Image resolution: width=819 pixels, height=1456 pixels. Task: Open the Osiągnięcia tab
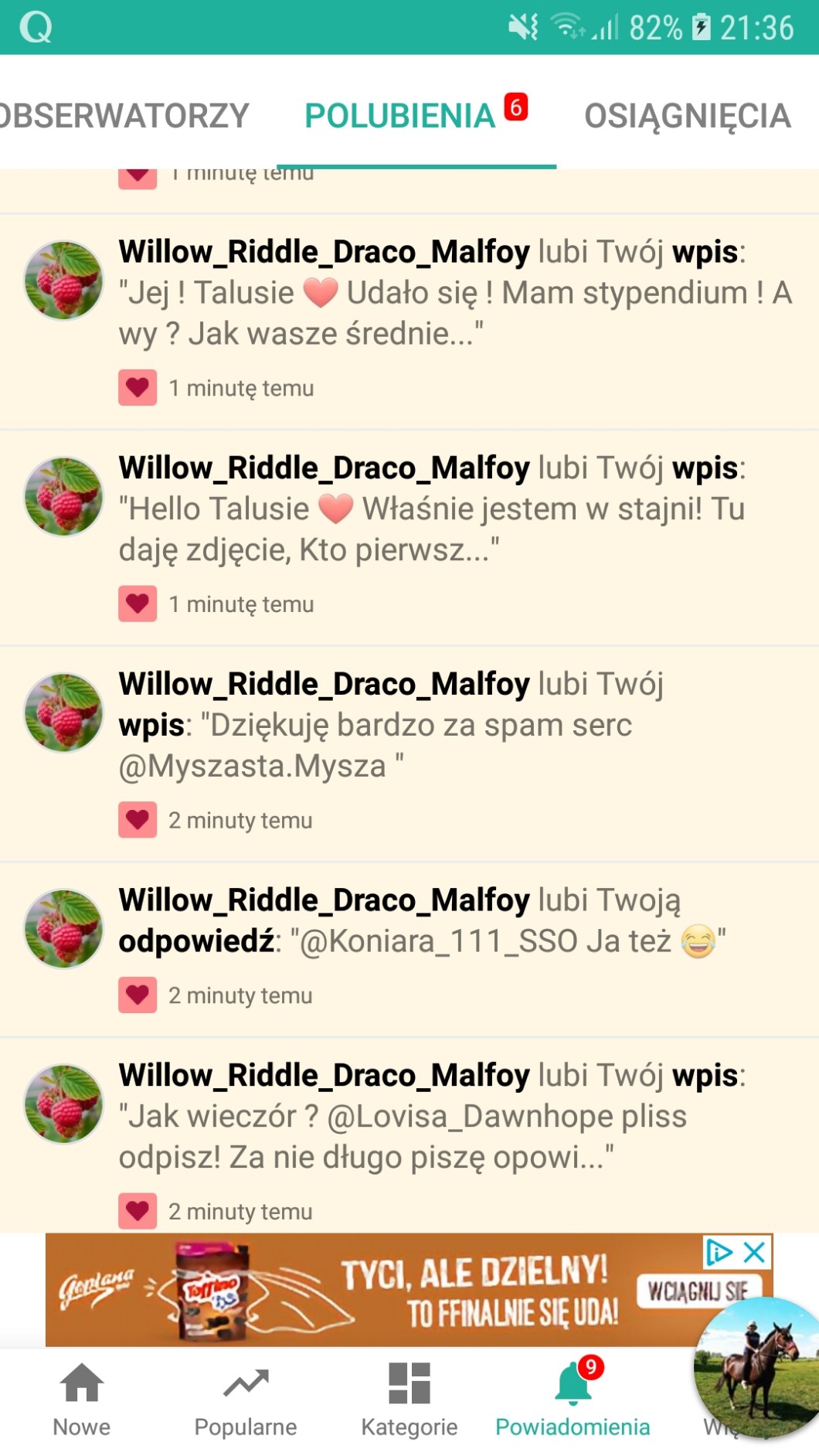[x=686, y=116]
